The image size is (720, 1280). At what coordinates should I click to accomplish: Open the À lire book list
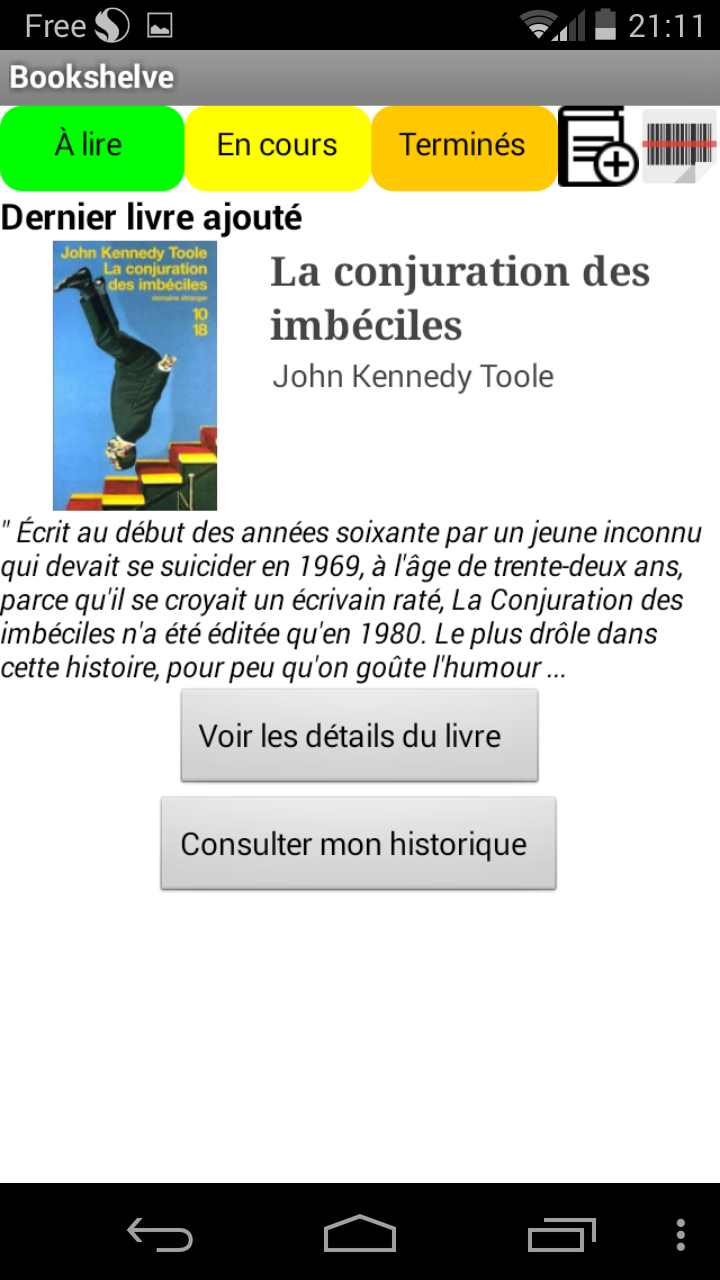pos(92,147)
